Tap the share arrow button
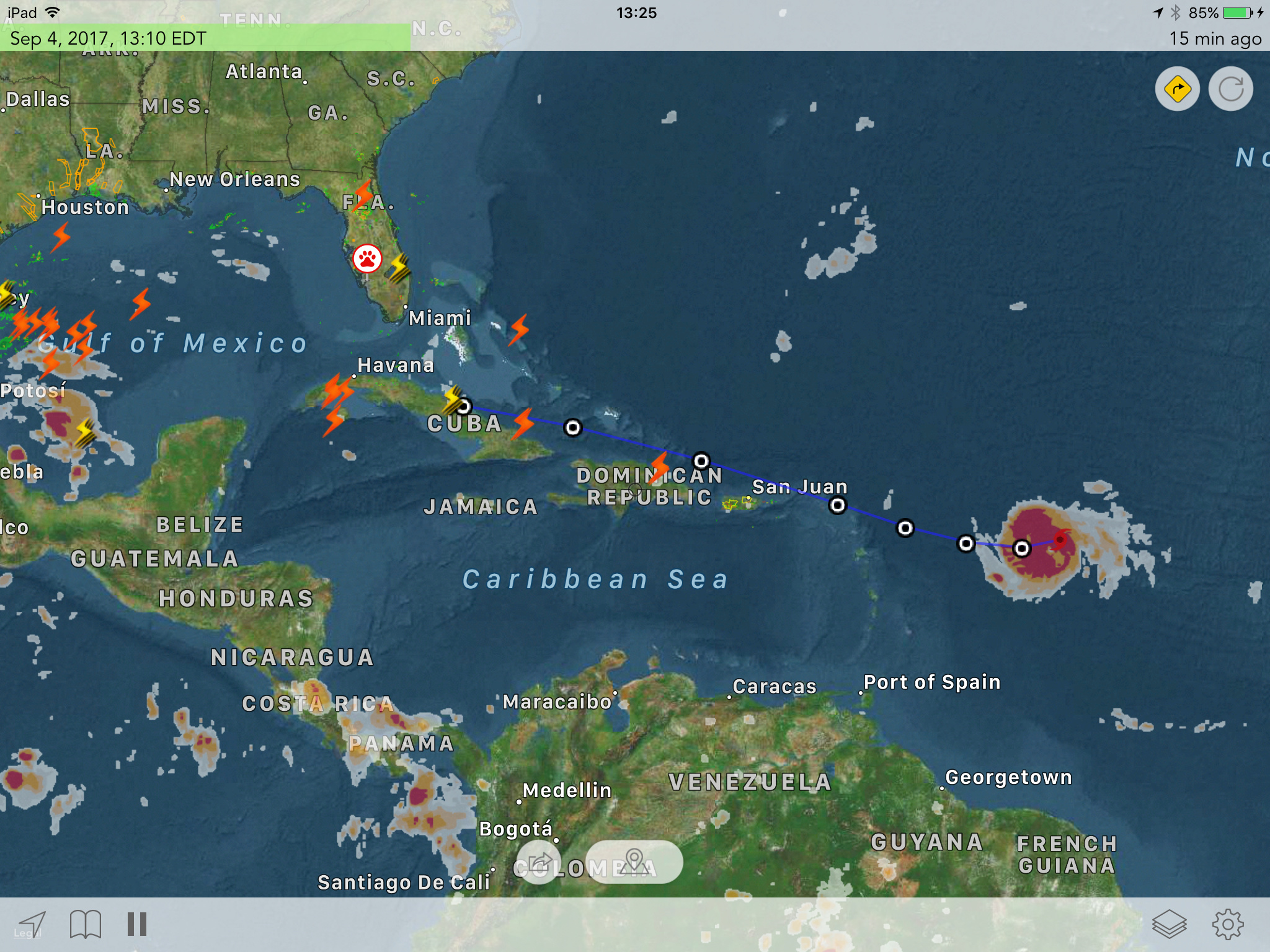This screenshot has height=952, width=1270. 538,862
